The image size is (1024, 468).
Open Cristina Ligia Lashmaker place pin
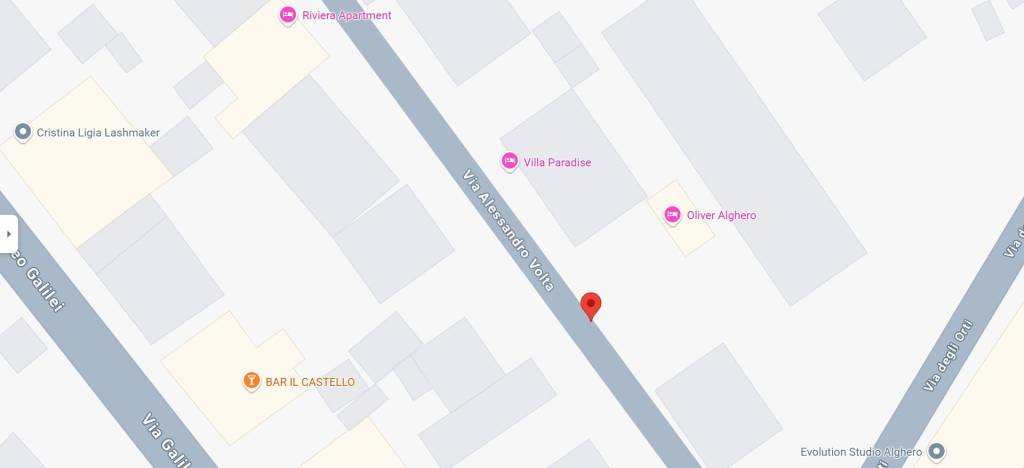(x=22, y=131)
